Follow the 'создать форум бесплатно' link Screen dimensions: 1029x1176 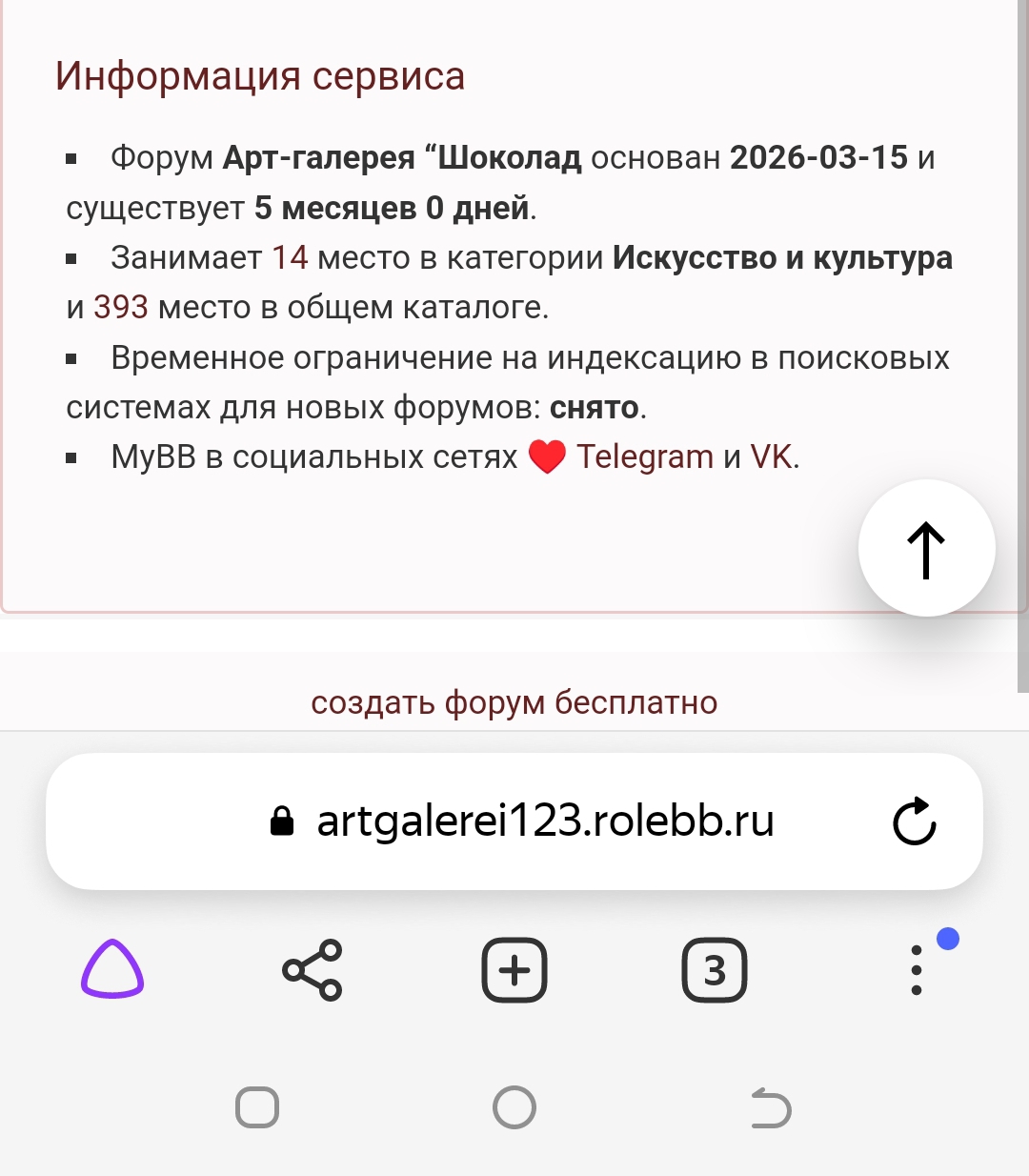(514, 702)
